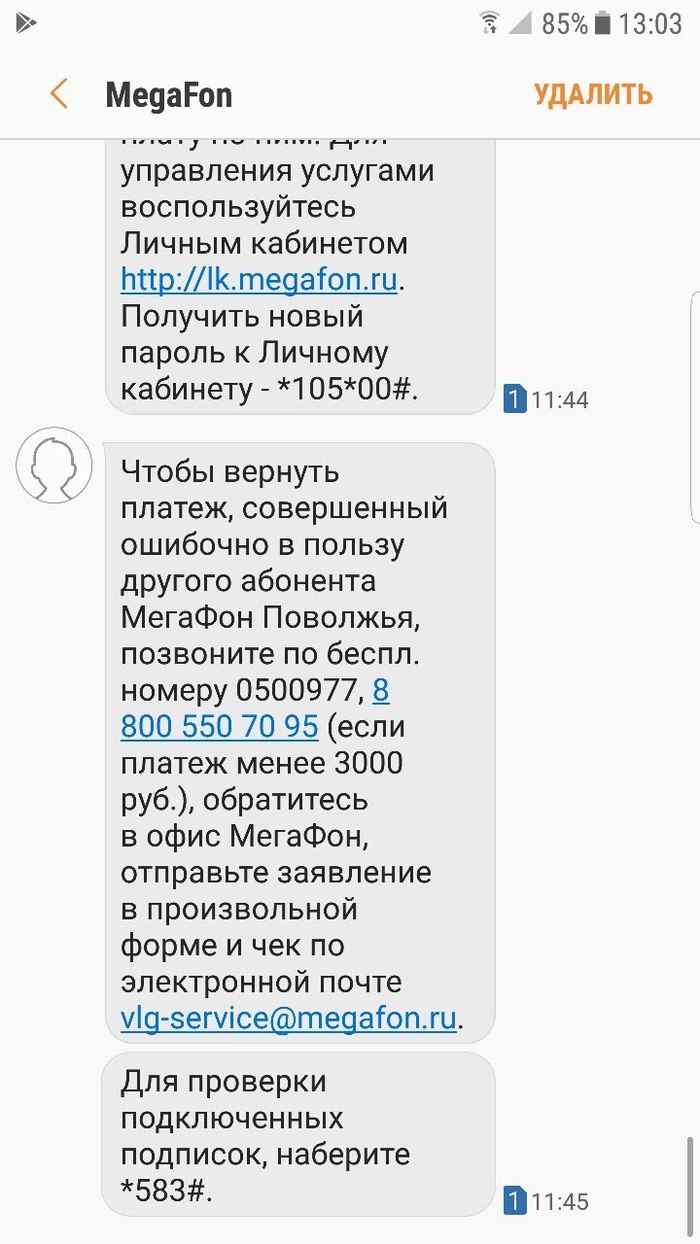Image resolution: width=700 pixels, height=1244 pixels.
Task: Tap the УДАЛИТЬ button
Action: click(593, 95)
